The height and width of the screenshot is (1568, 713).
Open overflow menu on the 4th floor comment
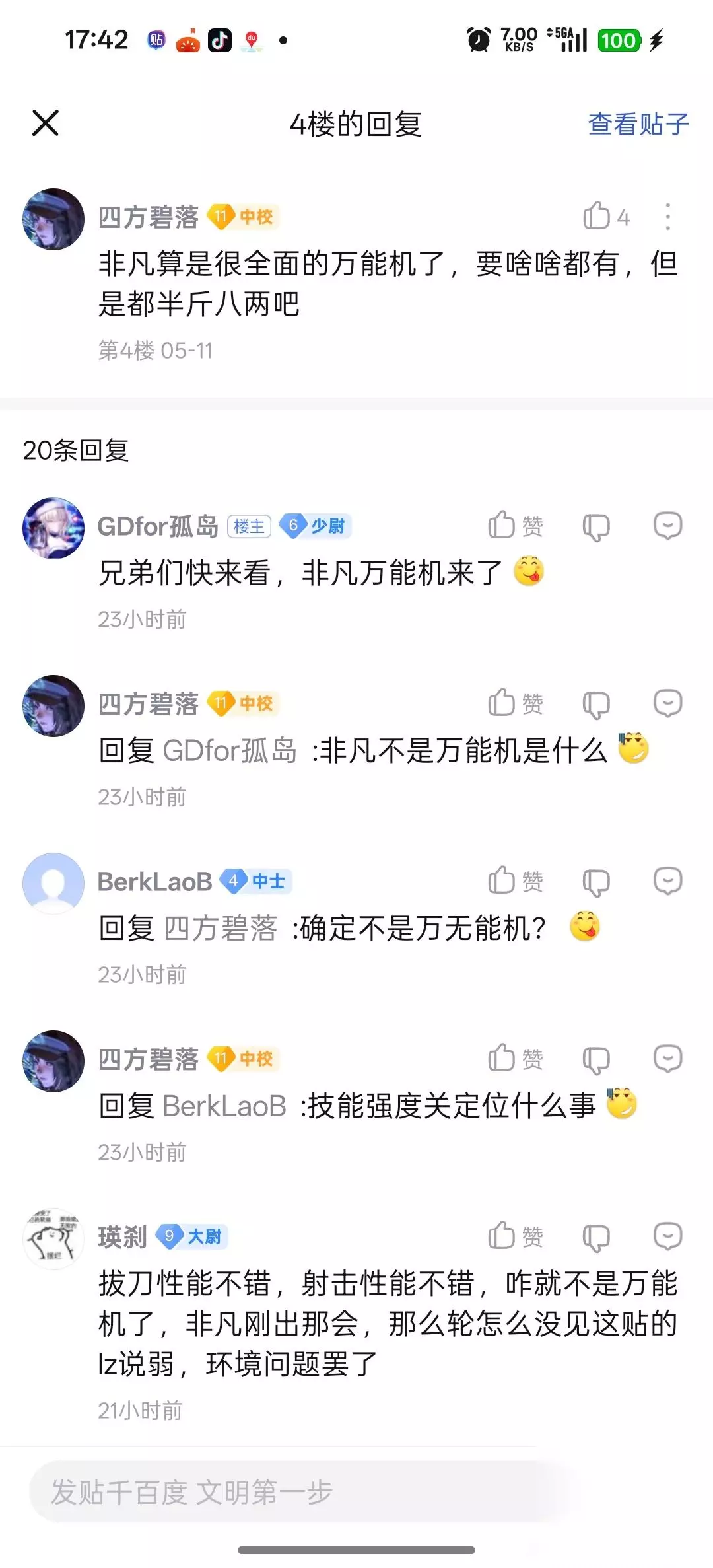click(x=668, y=217)
